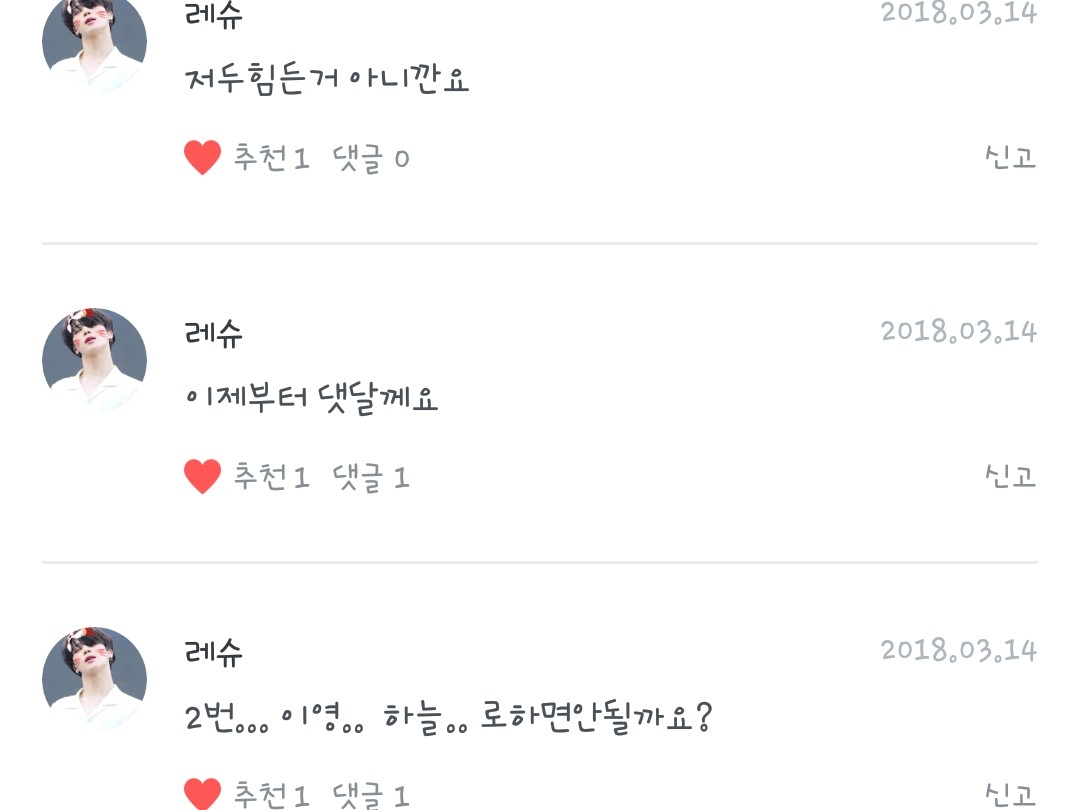The height and width of the screenshot is (810, 1080).
Task: Report the comment starting with '2번'
Action: 1010,796
